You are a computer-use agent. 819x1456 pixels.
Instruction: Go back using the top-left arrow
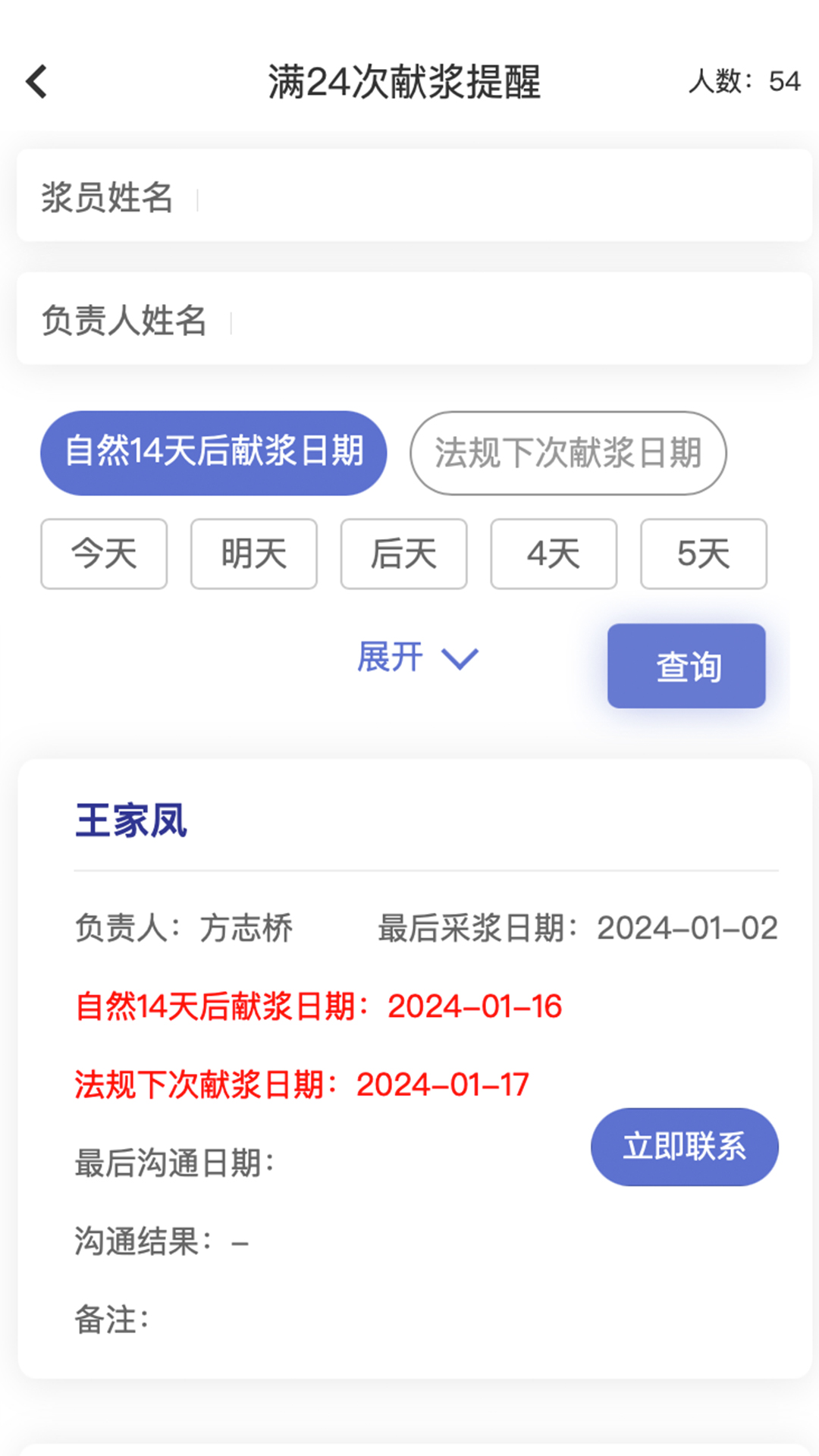[x=37, y=81]
